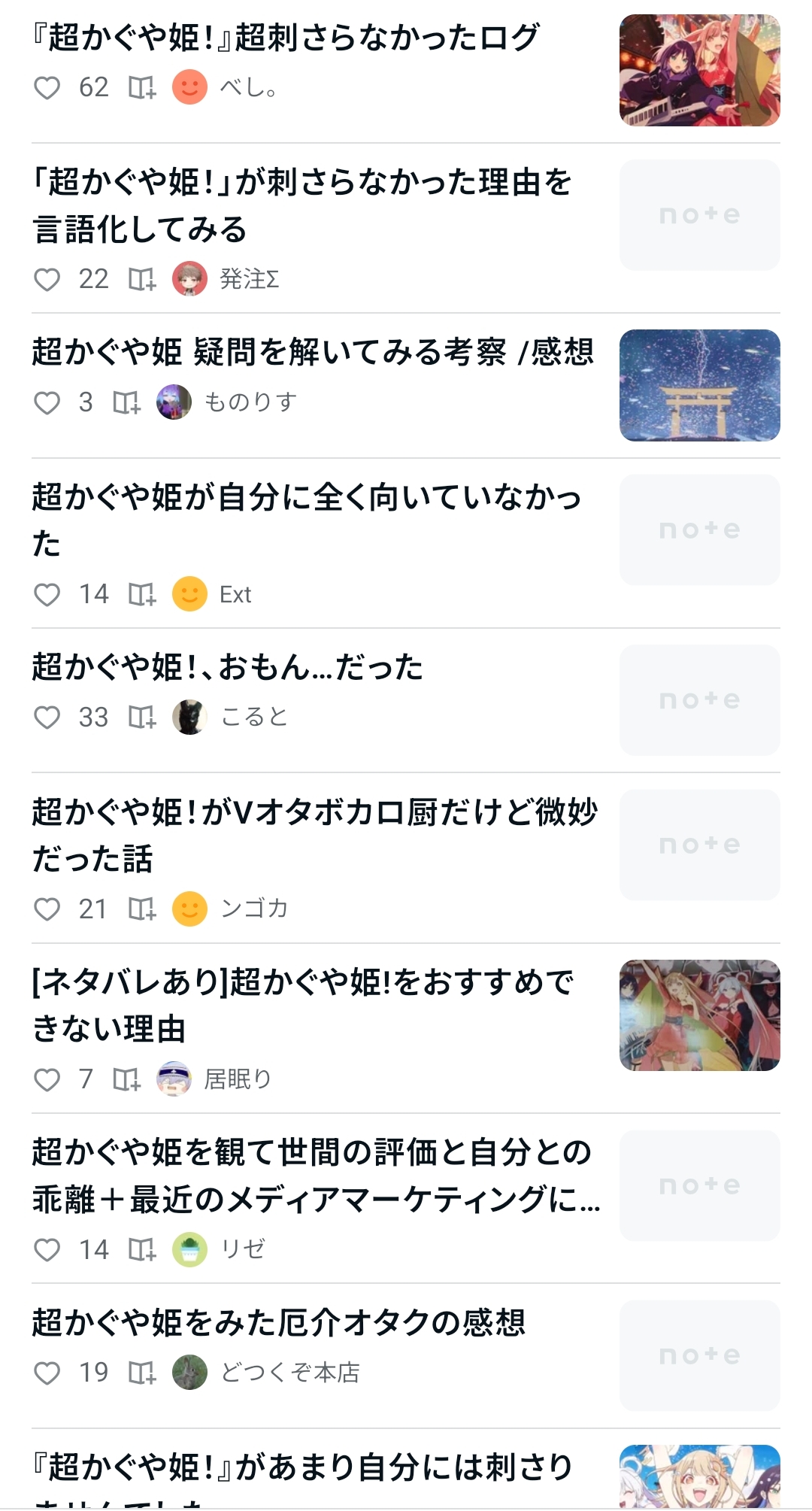Like the article by リゼ
Image resolution: width=812 pixels, height=1511 pixels.
[x=47, y=1250]
